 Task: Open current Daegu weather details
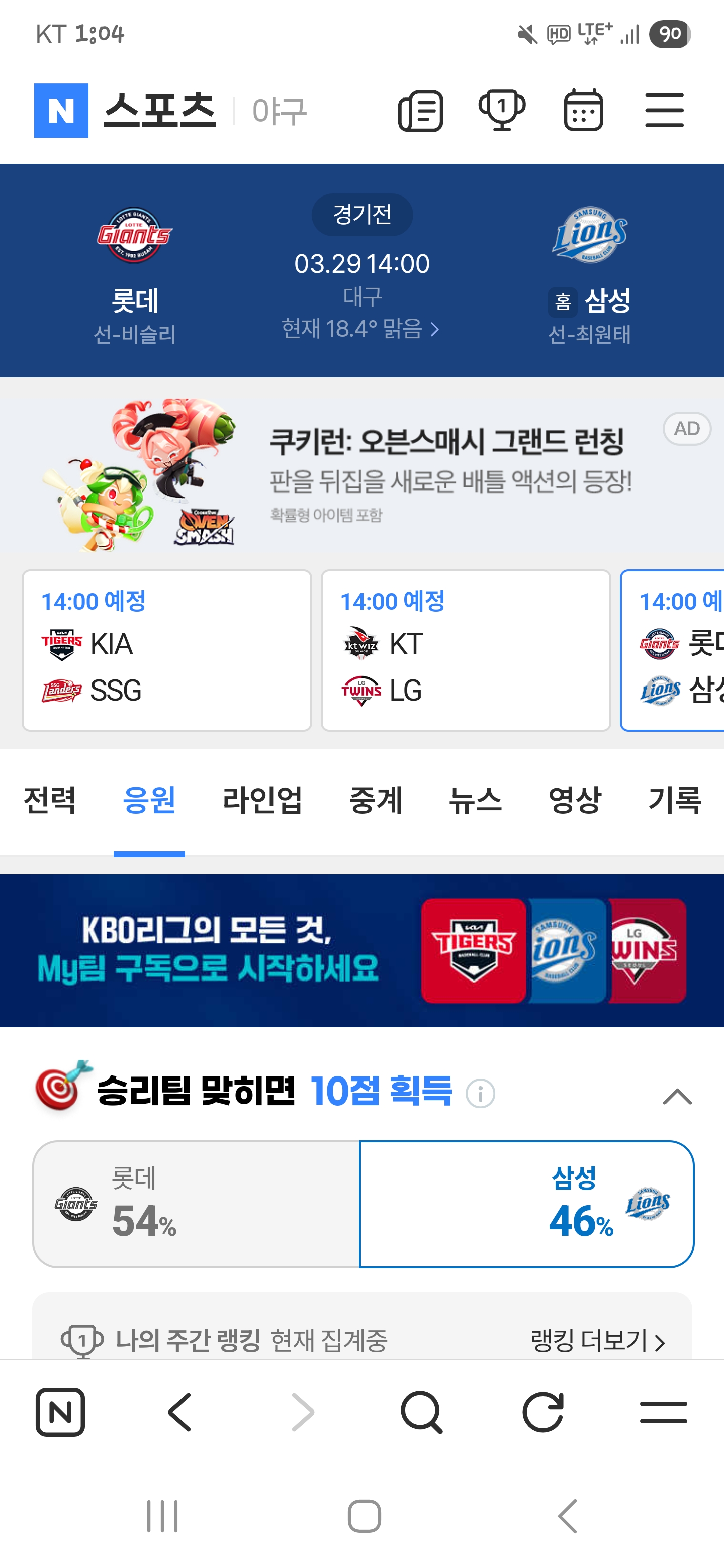[360, 329]
